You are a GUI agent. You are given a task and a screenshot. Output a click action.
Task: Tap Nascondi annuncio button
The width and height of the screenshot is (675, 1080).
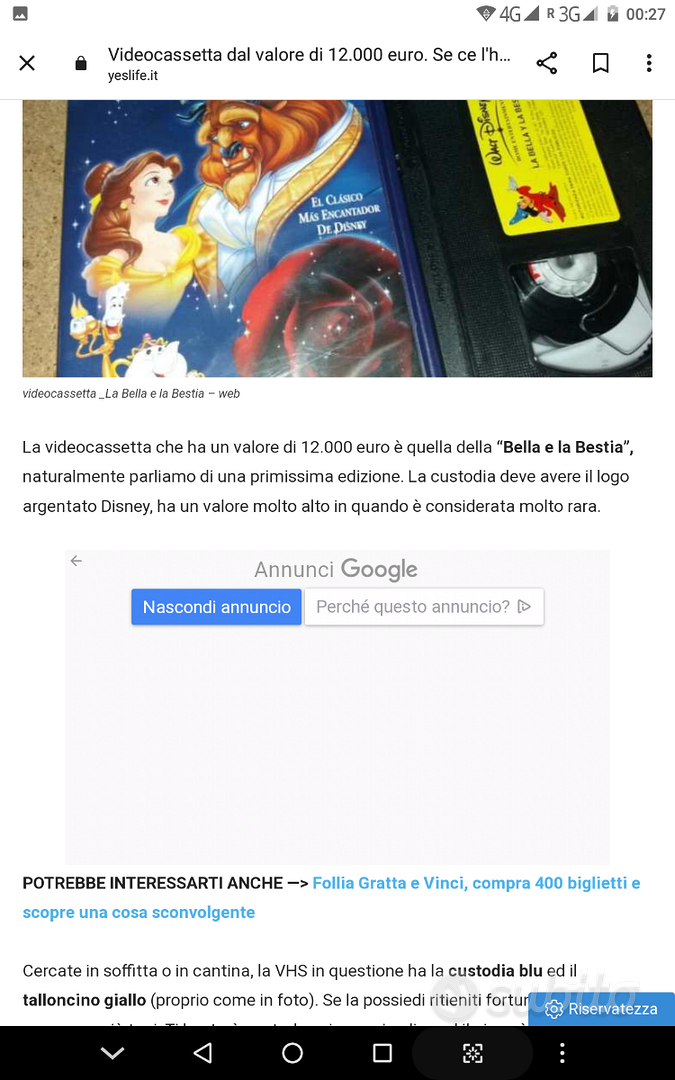coord(216,607)
